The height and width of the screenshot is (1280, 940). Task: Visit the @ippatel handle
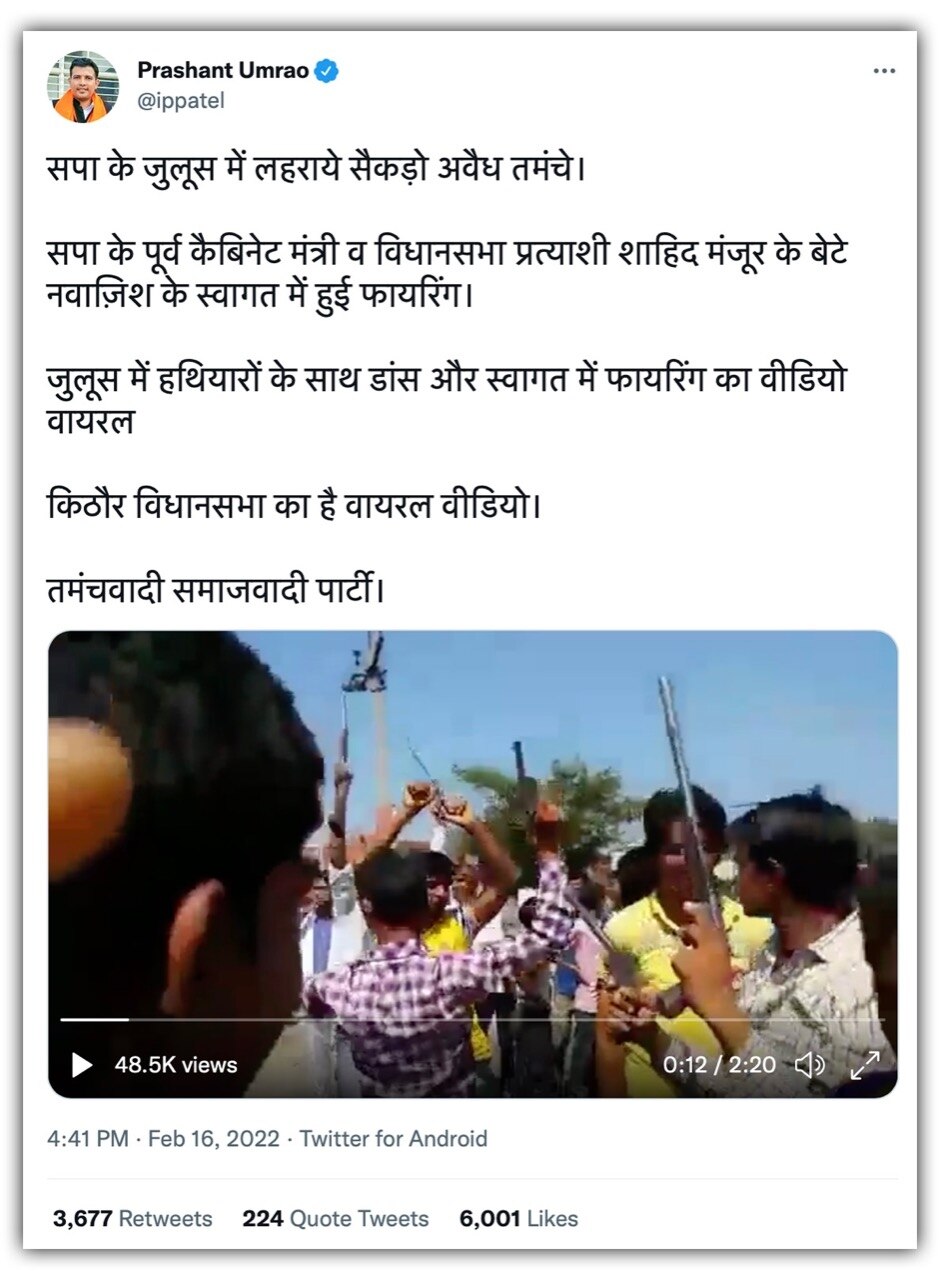pos(181,101)
